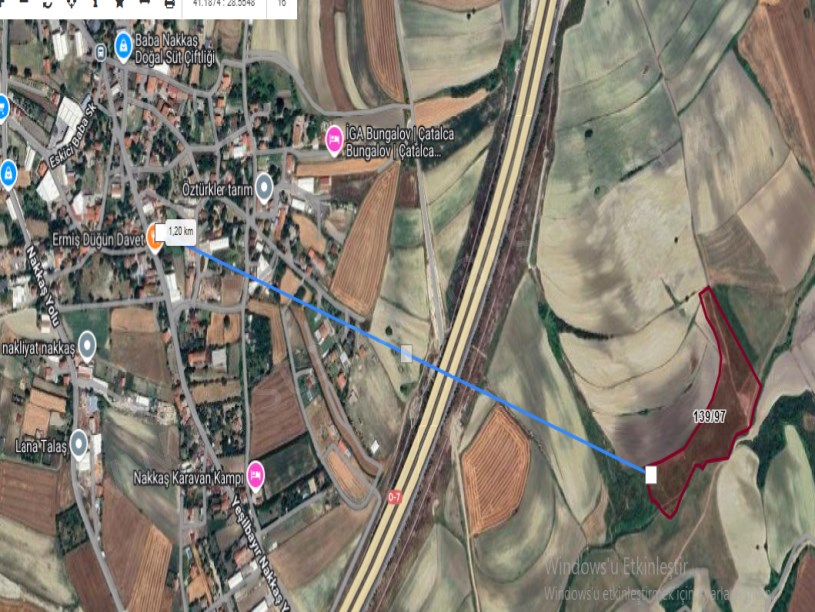The image size is (815, 612).
Task: Tap the Ermiş Düğün Davet orange pin
Action: (x=155, y=237)
